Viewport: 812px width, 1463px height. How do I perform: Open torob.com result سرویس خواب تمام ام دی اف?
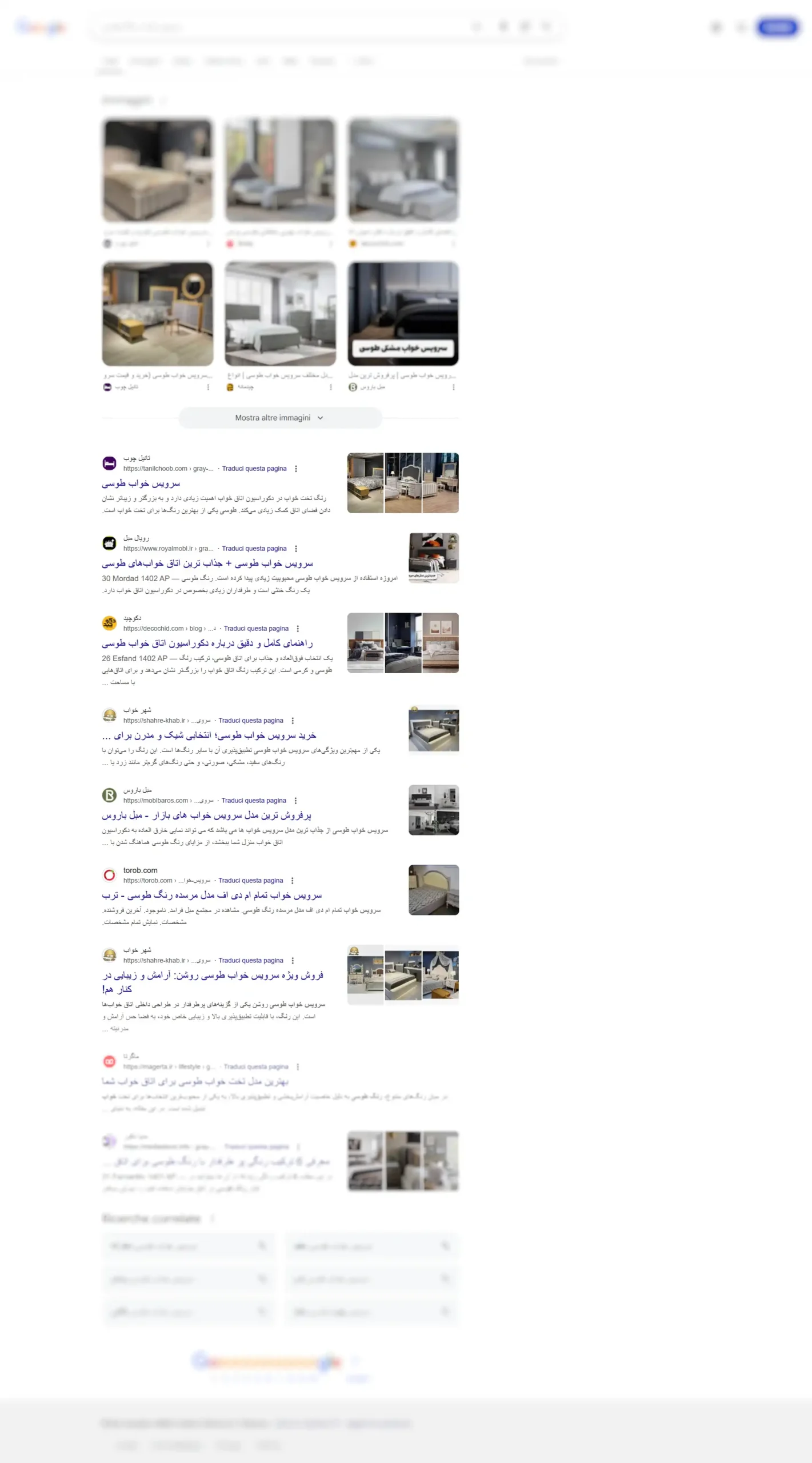pos(212,896)
